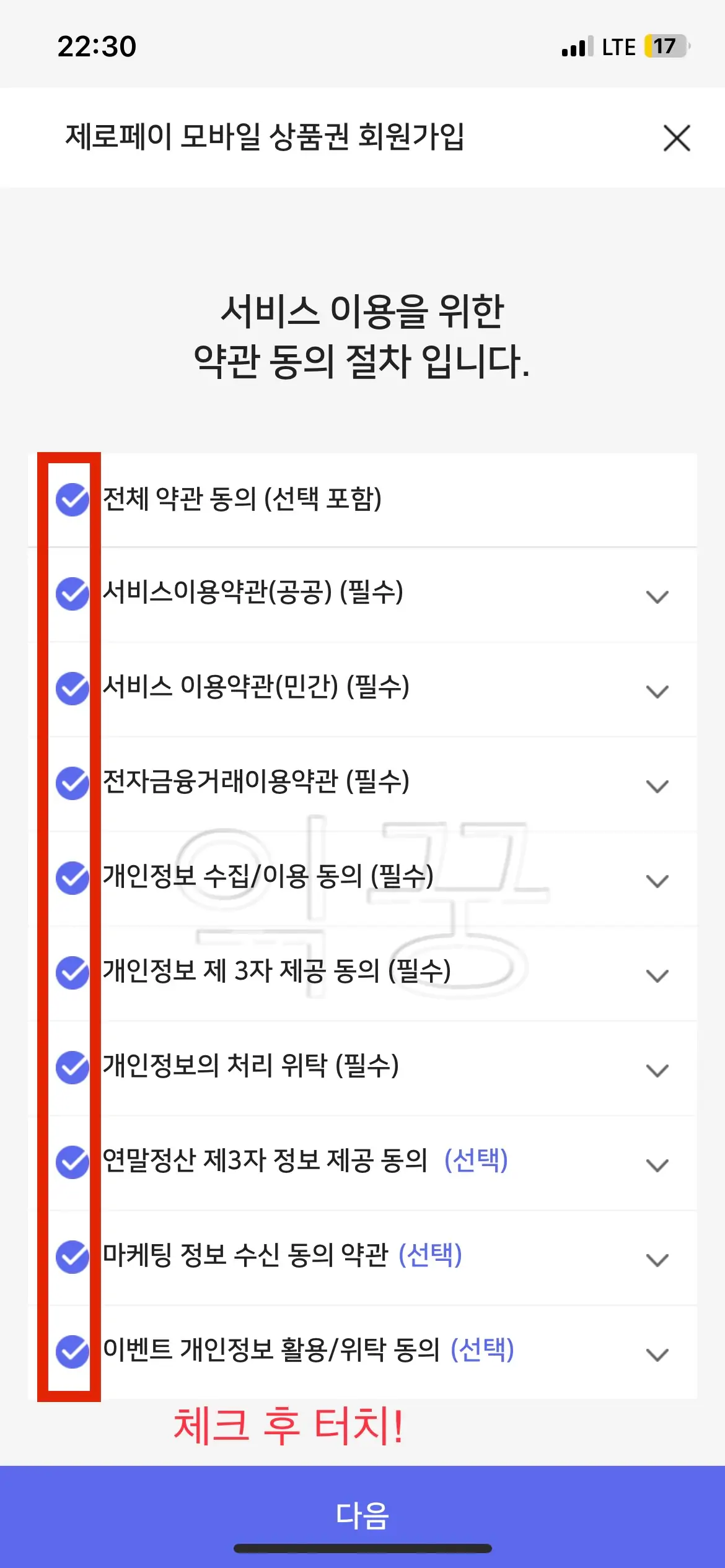Toggle 마케팅 정보 수신 동의 약관 checkbox
The width and height of the screenshot is (725, 1568).
[x=71, y=1257]
